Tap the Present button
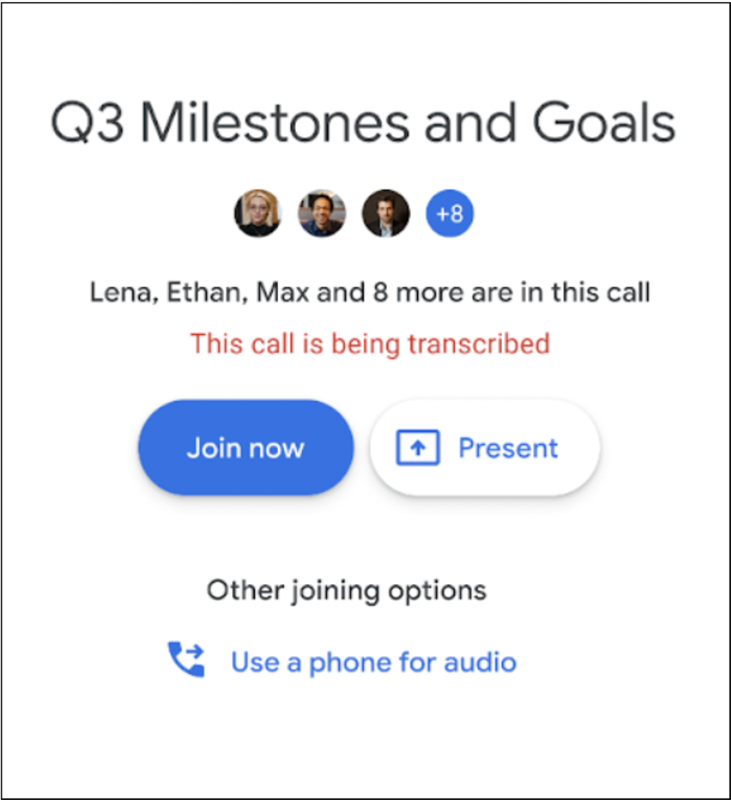731x800 pixels. coord(485,448)
